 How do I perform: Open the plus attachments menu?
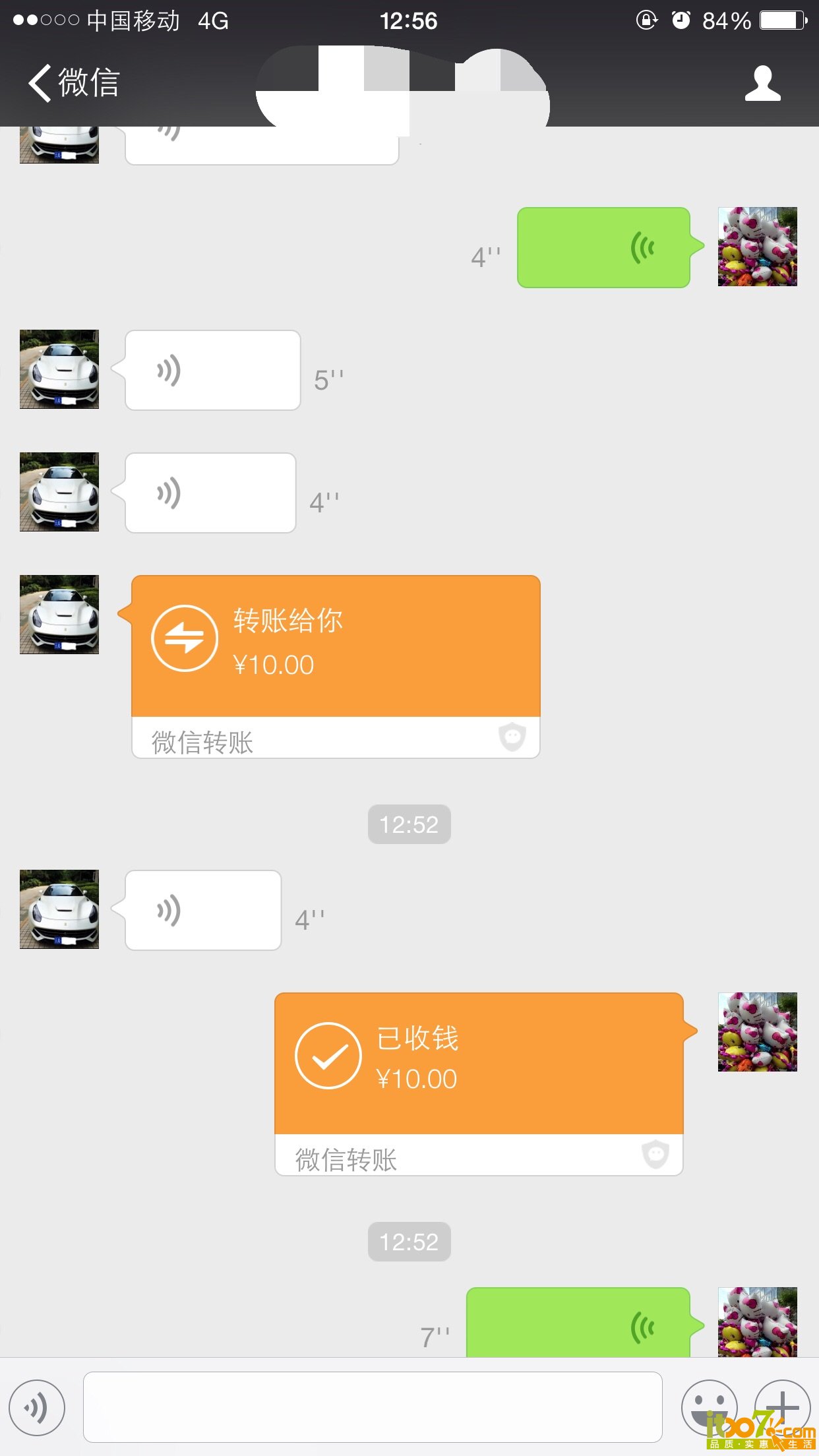pos(782,1407)
